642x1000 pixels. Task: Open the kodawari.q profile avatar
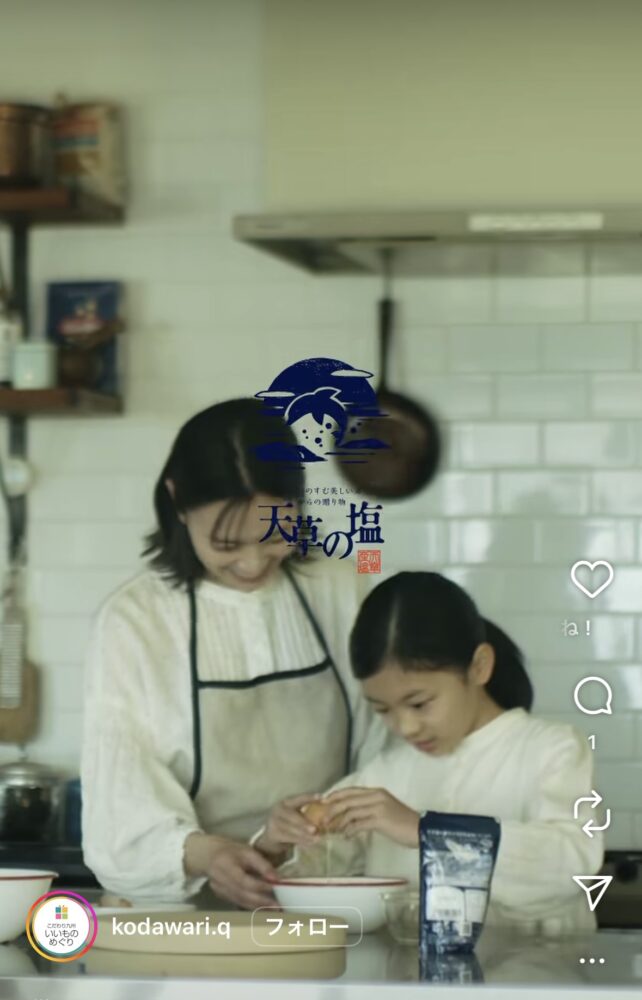(x=62, y=926)
